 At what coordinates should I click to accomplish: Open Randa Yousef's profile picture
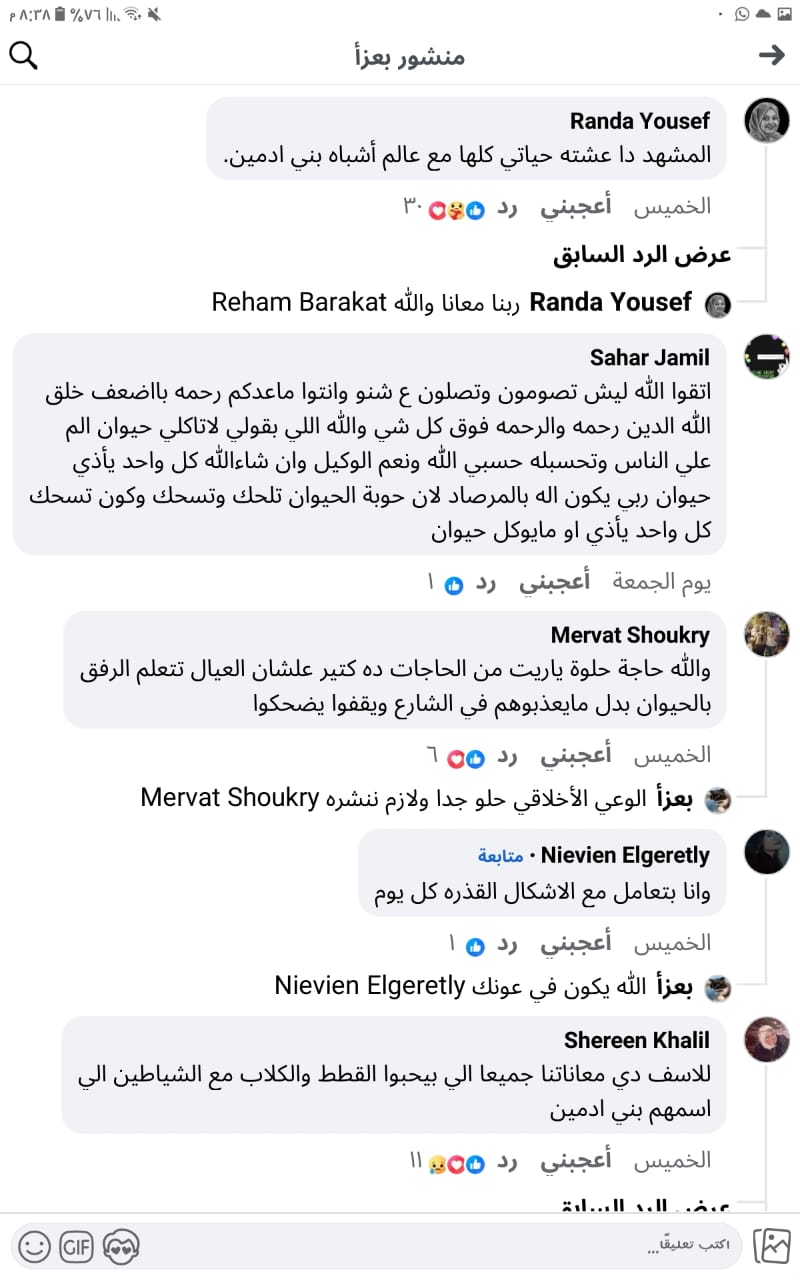click(767, 122)
